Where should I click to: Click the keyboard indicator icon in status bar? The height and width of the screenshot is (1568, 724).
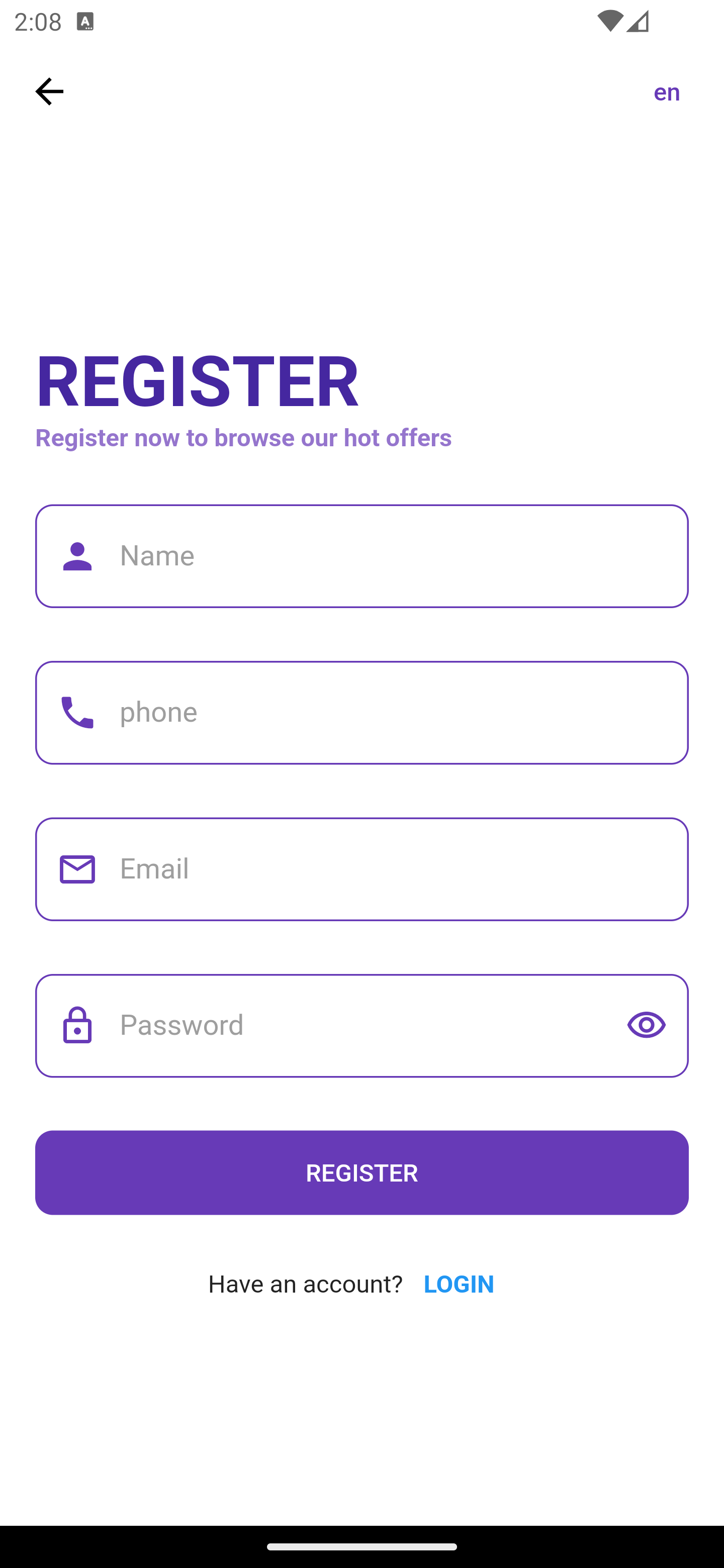point(85,22)
